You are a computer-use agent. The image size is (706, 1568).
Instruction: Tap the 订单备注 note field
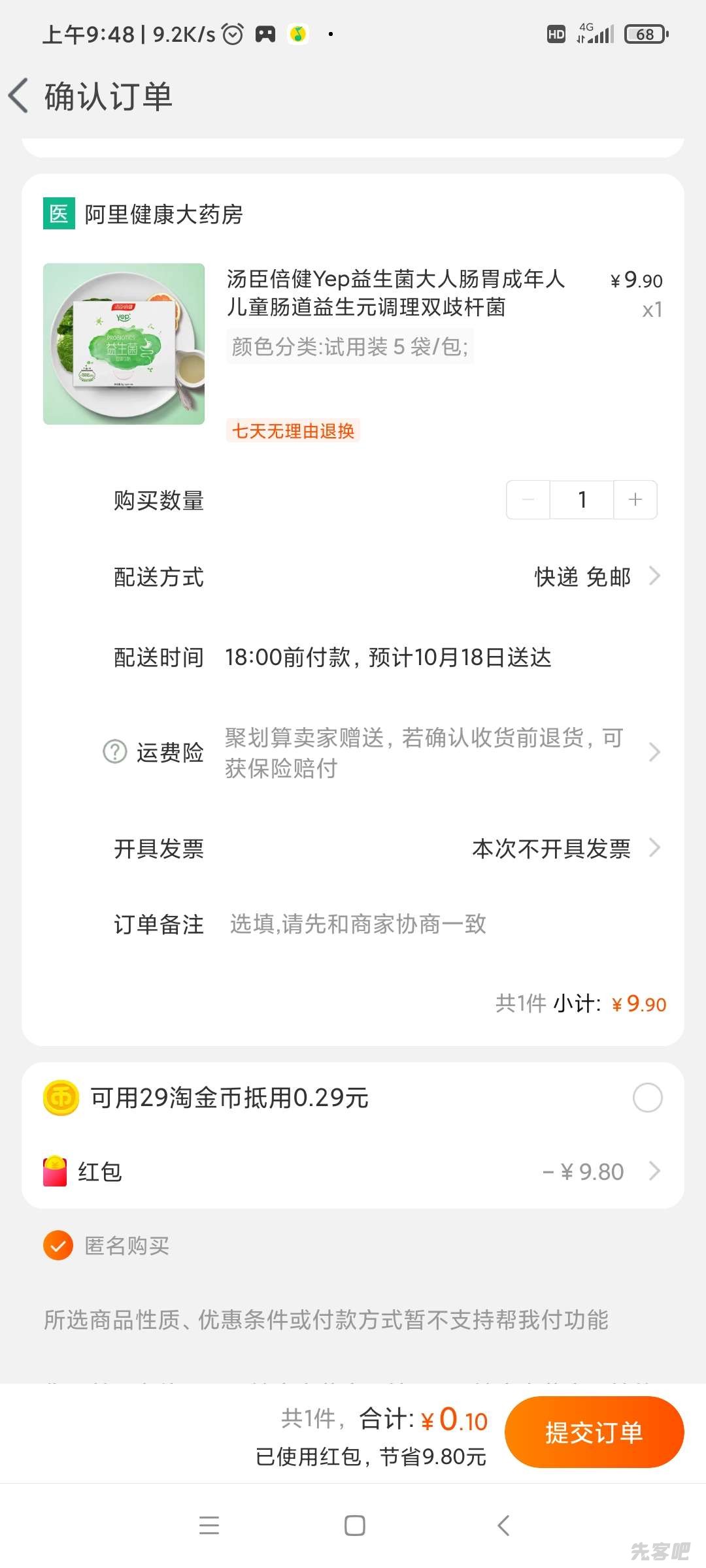point(425,924)
